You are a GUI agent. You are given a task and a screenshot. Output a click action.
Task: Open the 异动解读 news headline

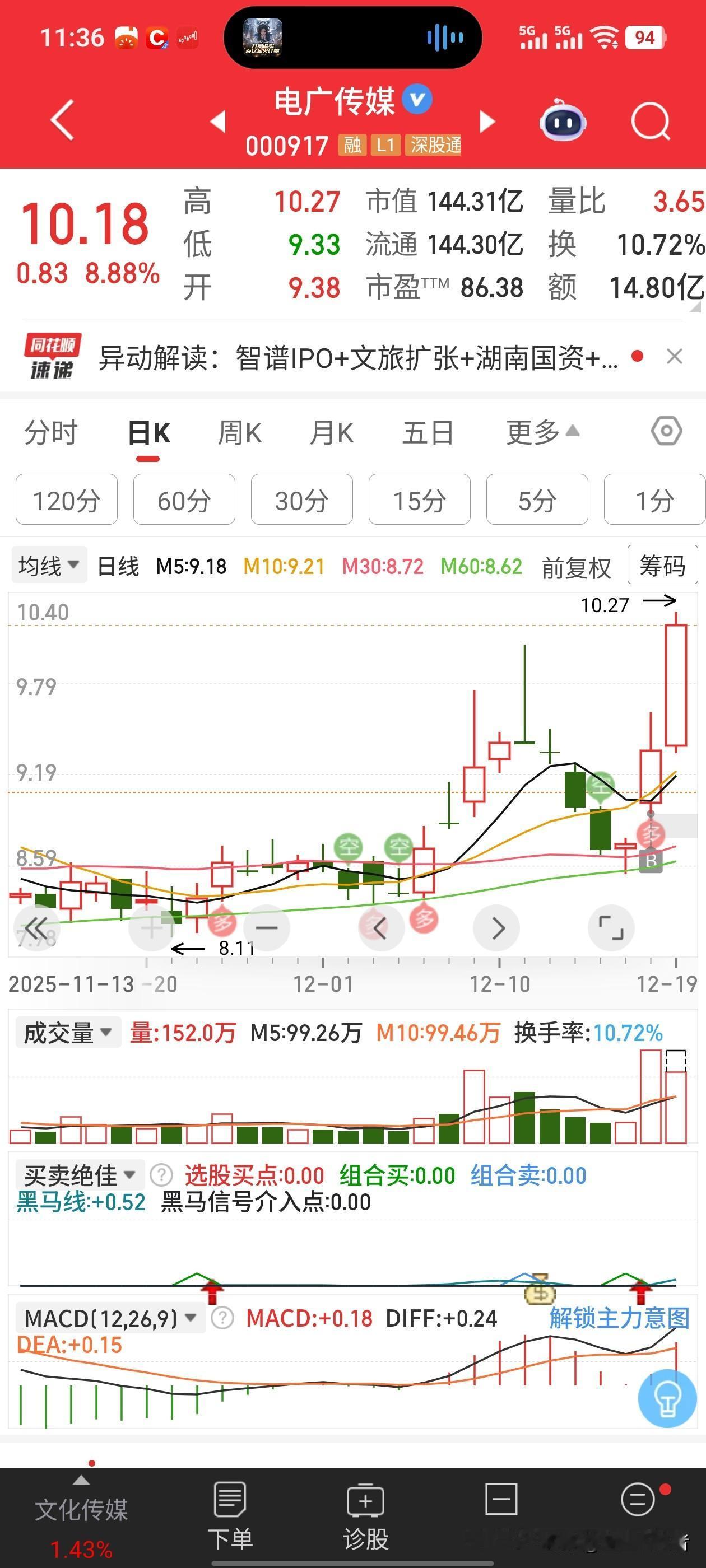pyautogui.click(x=358, y=358)
